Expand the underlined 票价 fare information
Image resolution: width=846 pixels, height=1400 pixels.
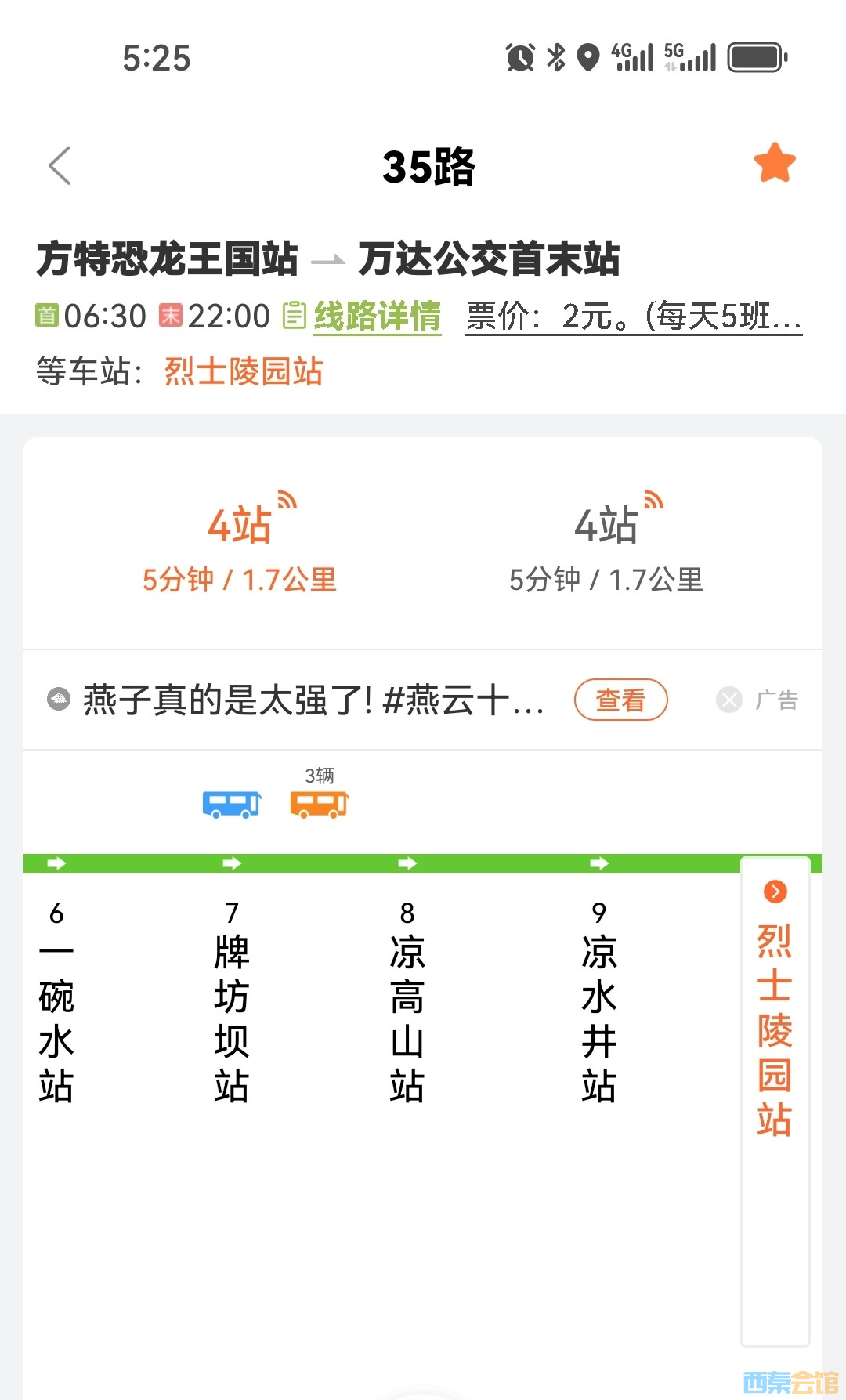[633, 317]
